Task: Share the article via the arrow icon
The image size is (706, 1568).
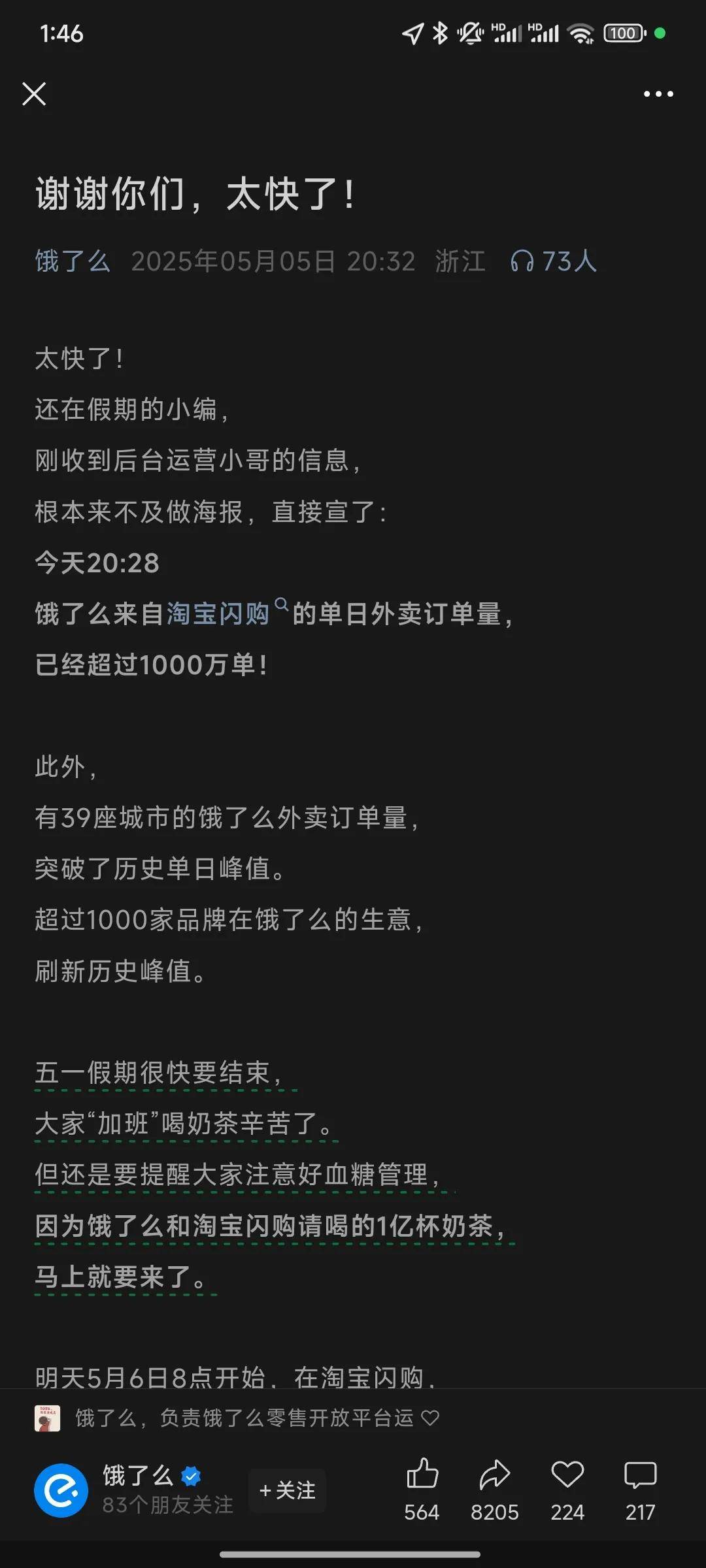Action: point(494,1475)
